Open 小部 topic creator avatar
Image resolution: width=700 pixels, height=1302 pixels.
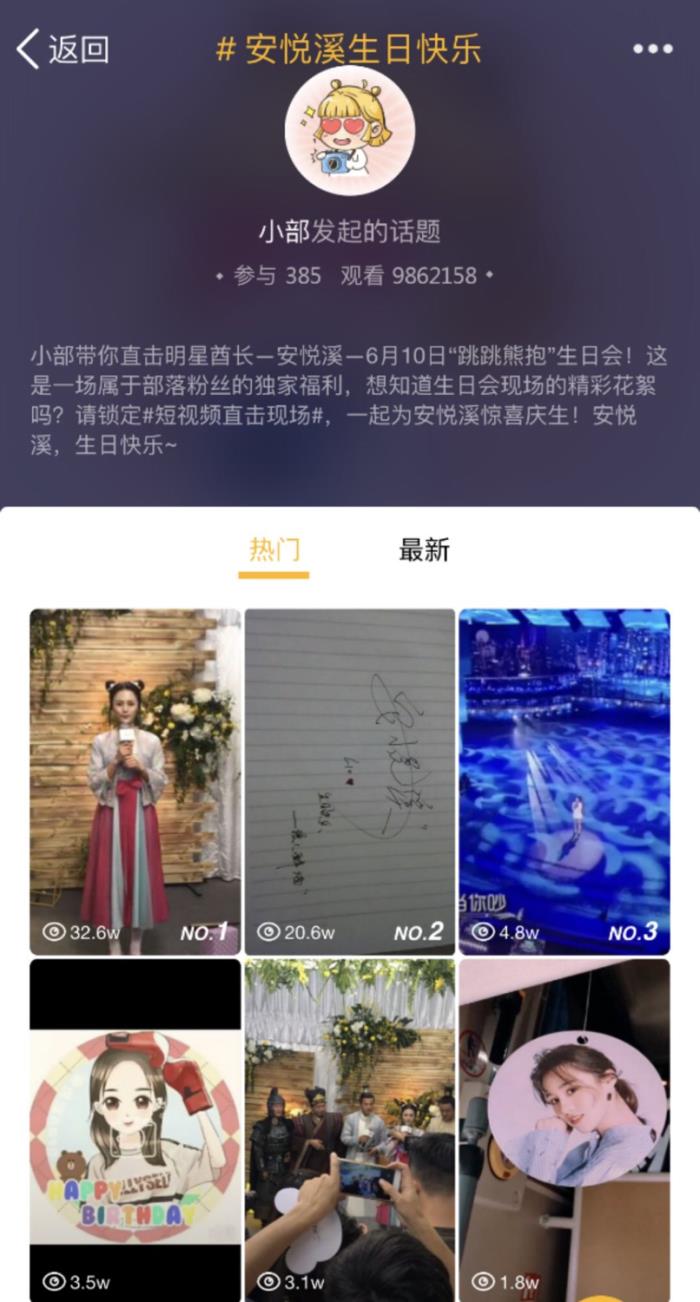(x=349, y=130)
